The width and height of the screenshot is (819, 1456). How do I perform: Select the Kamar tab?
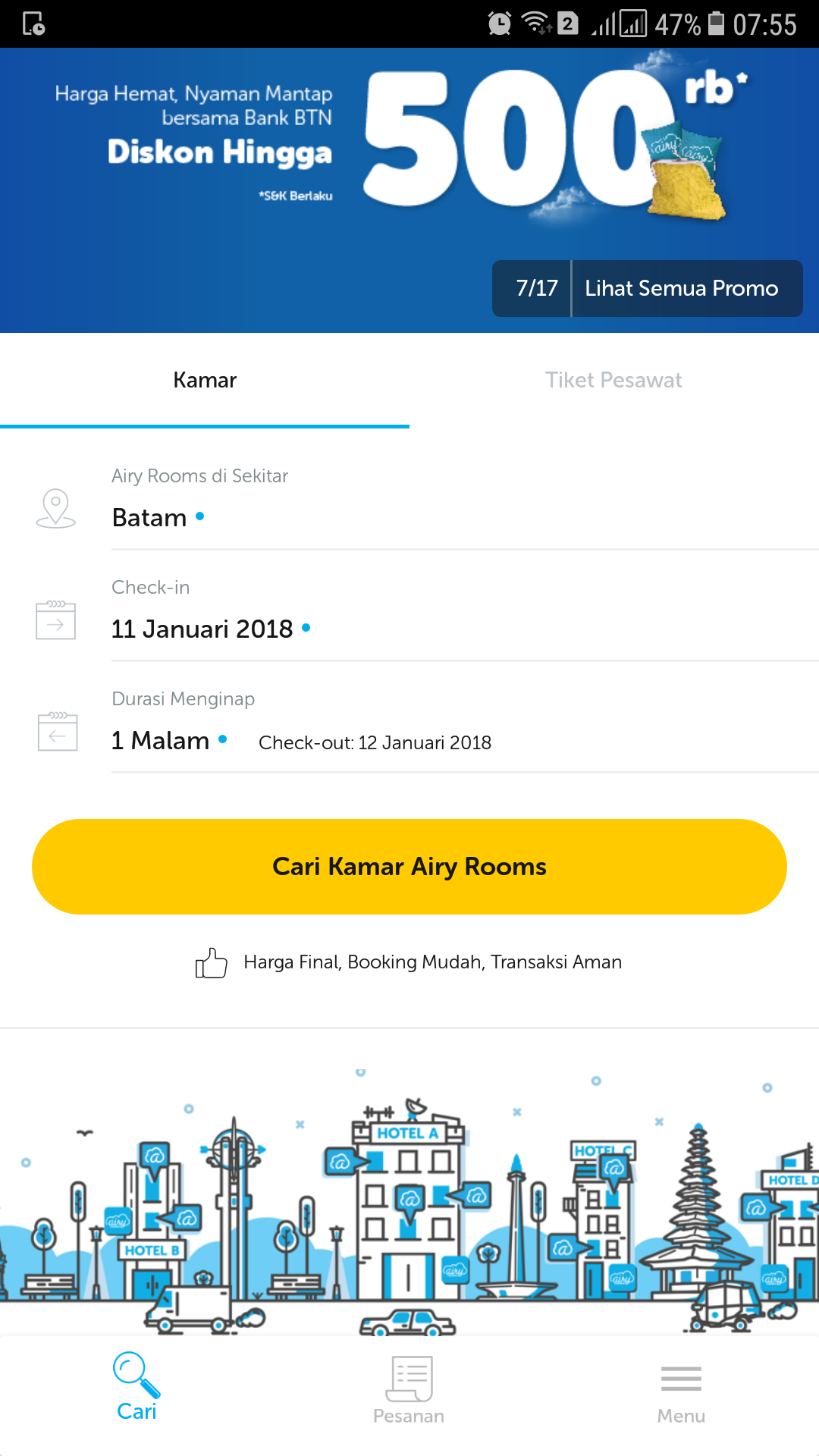205,380
